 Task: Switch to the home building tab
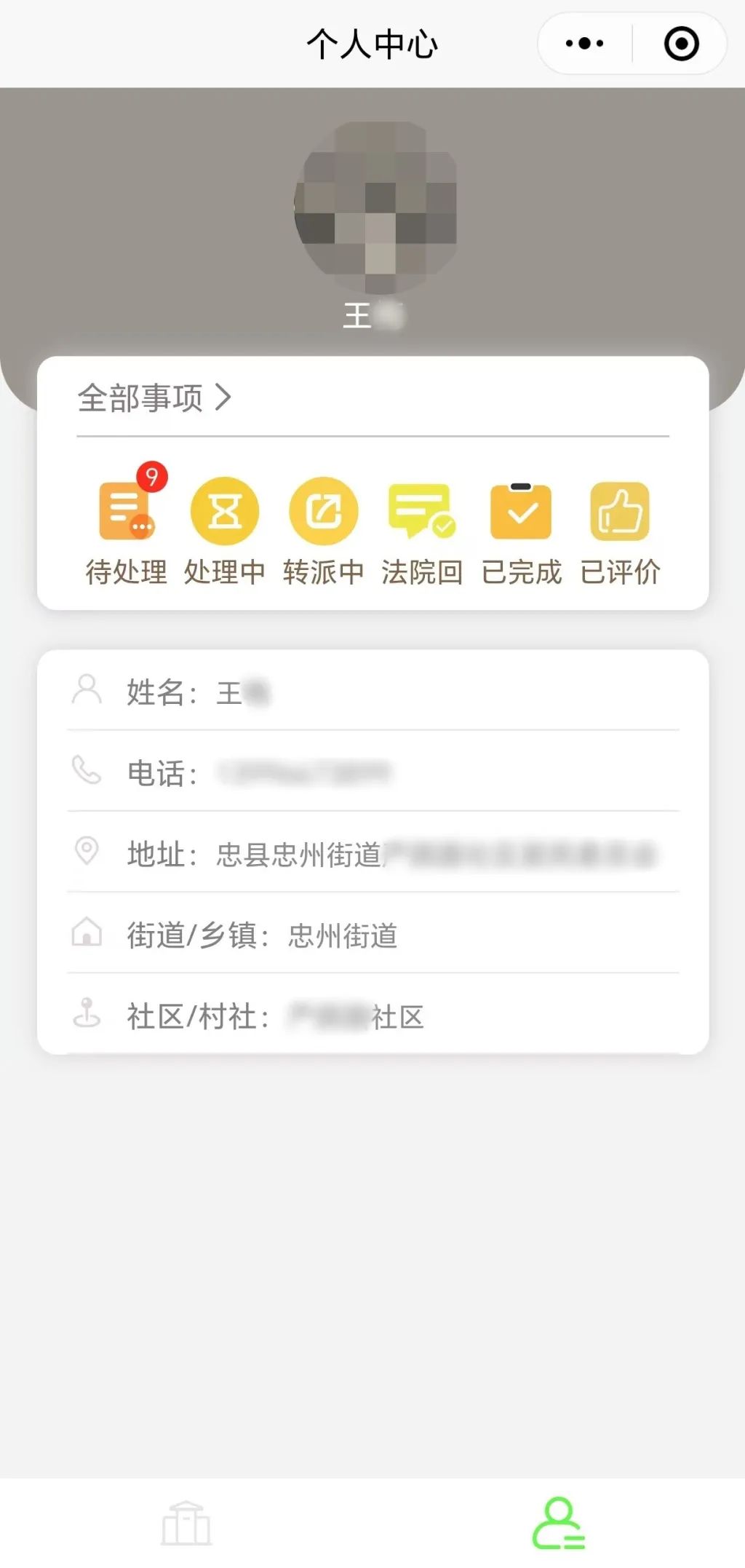(x=186, y=1523)
